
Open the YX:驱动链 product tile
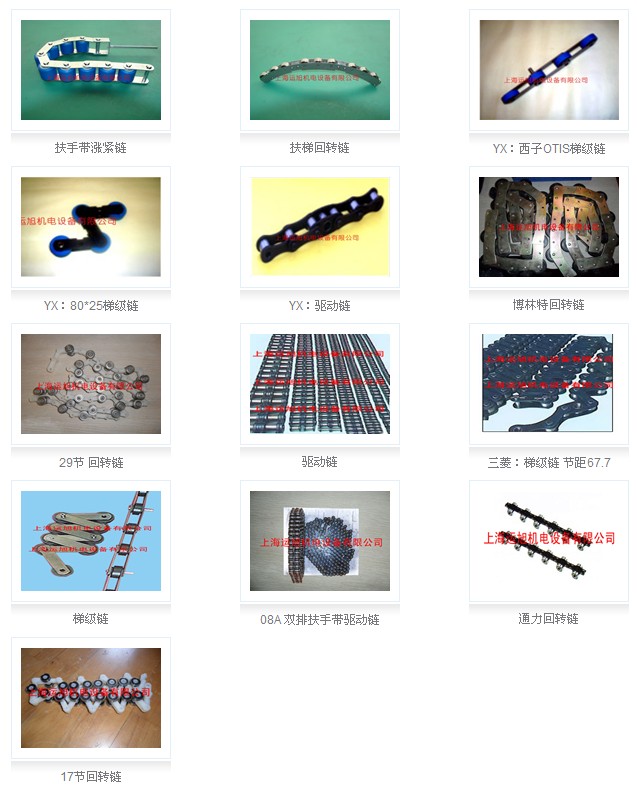(320, 227)
